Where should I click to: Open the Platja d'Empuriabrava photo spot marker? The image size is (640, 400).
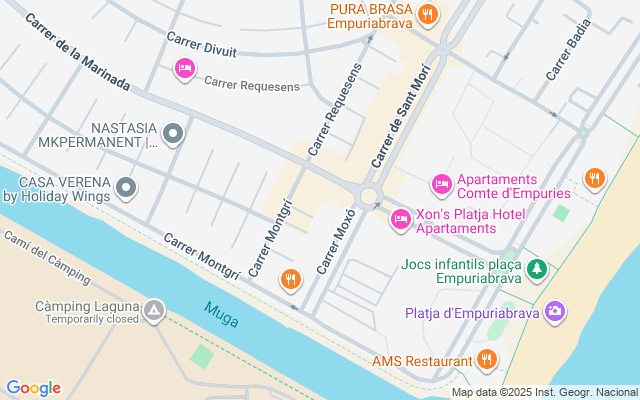click(x=555, y=313)
